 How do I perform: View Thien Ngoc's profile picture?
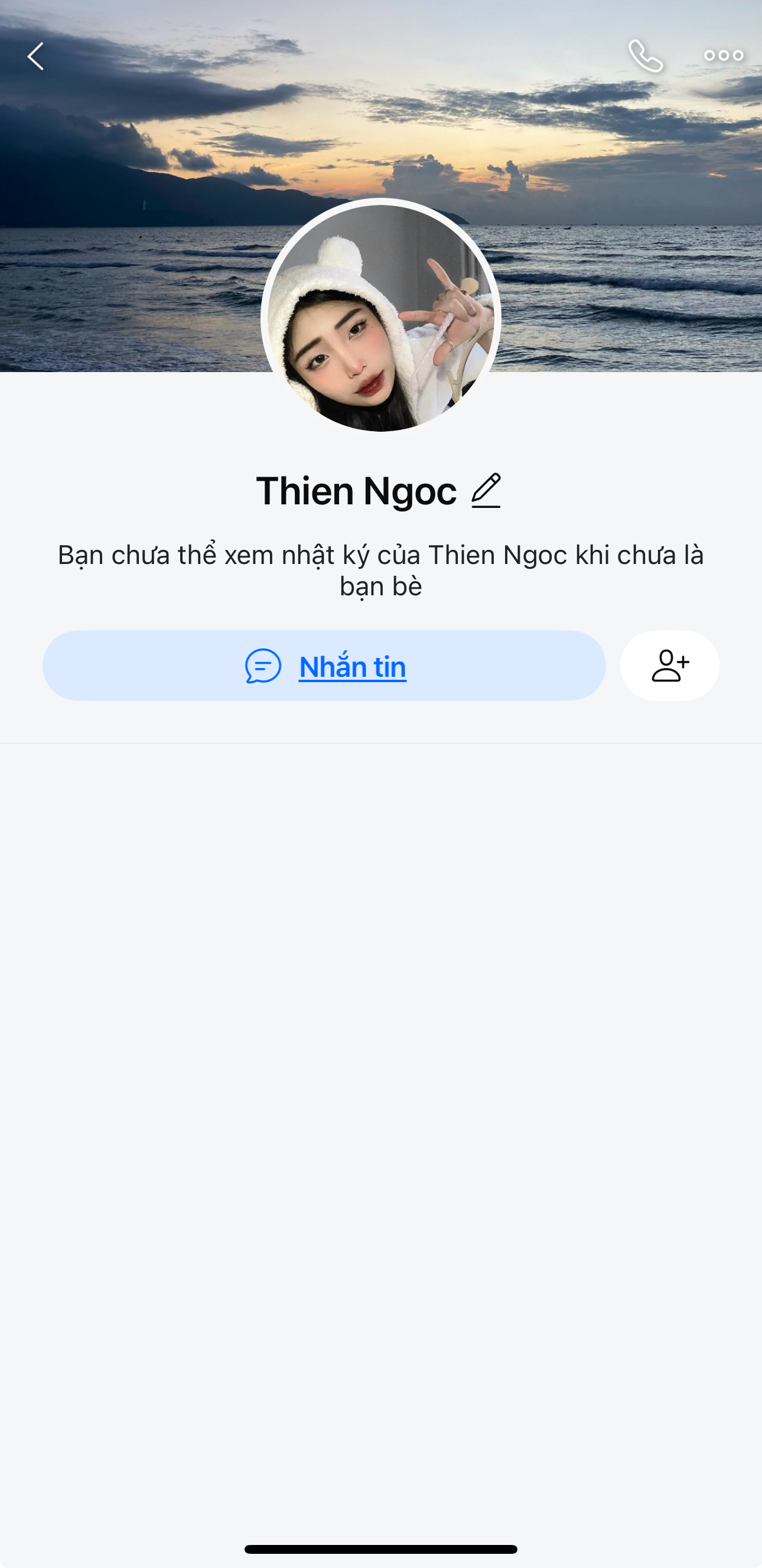381,318
